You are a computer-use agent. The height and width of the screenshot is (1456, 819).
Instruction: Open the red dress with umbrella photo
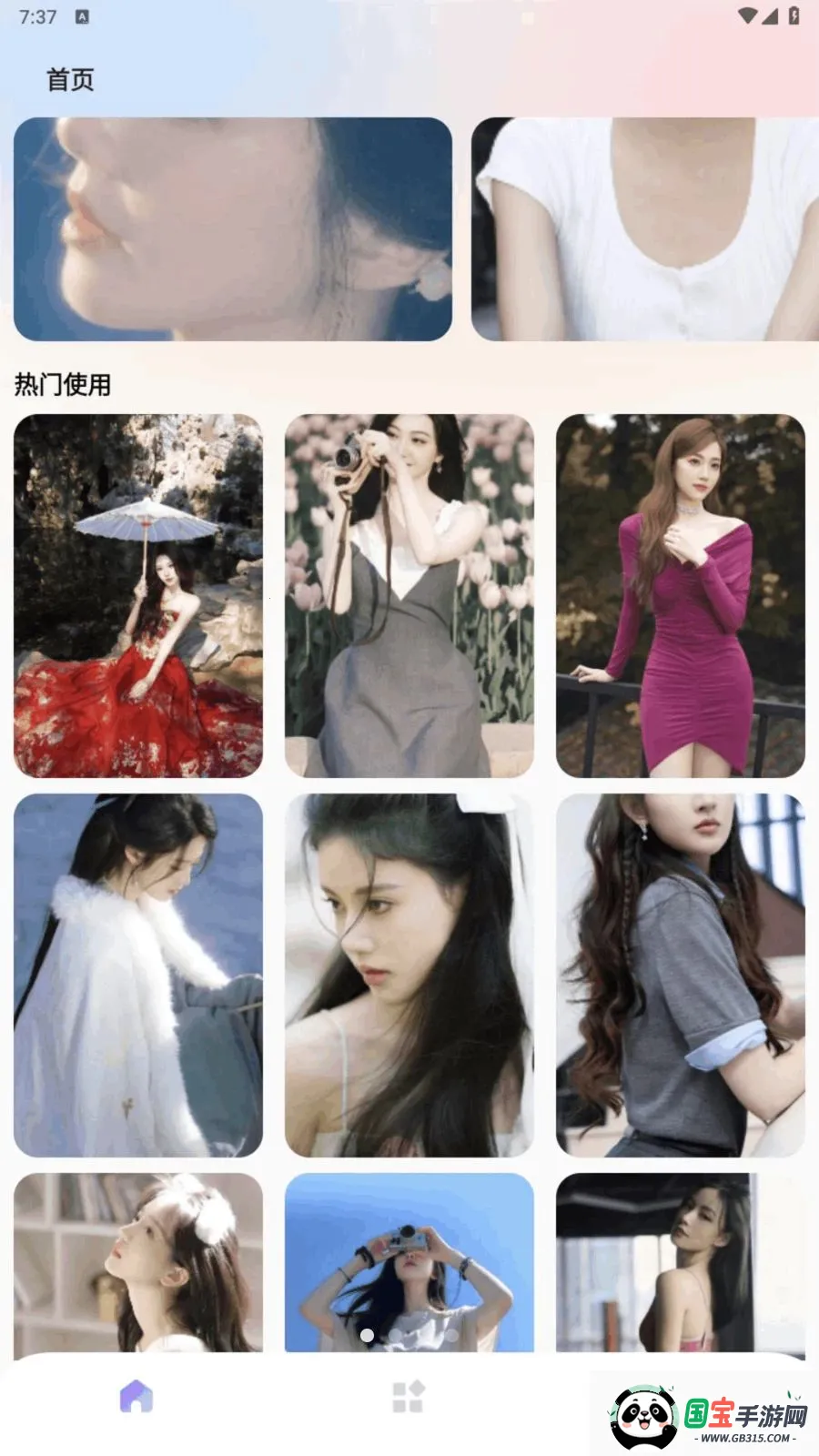[x=138, y=596]
